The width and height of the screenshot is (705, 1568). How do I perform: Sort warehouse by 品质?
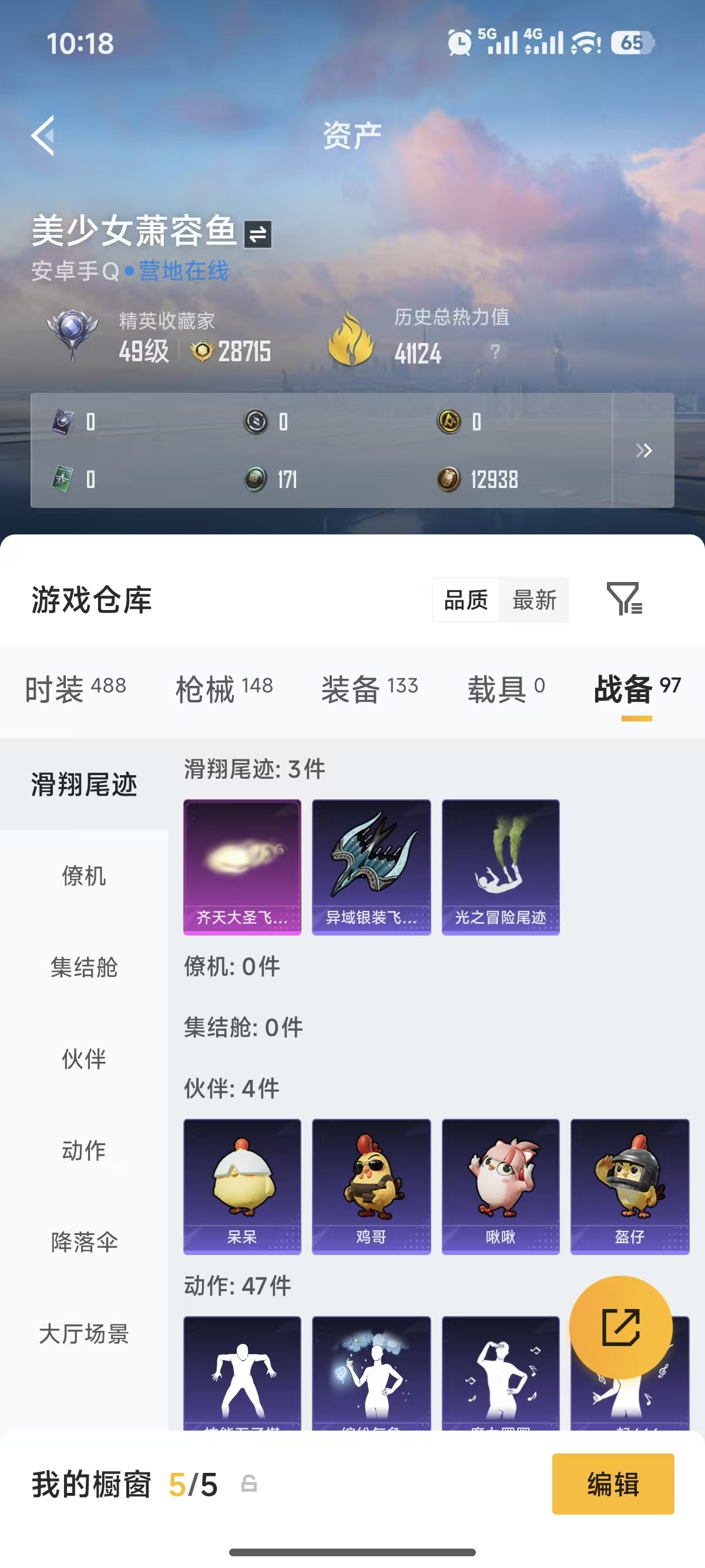(x=466, y=600)
